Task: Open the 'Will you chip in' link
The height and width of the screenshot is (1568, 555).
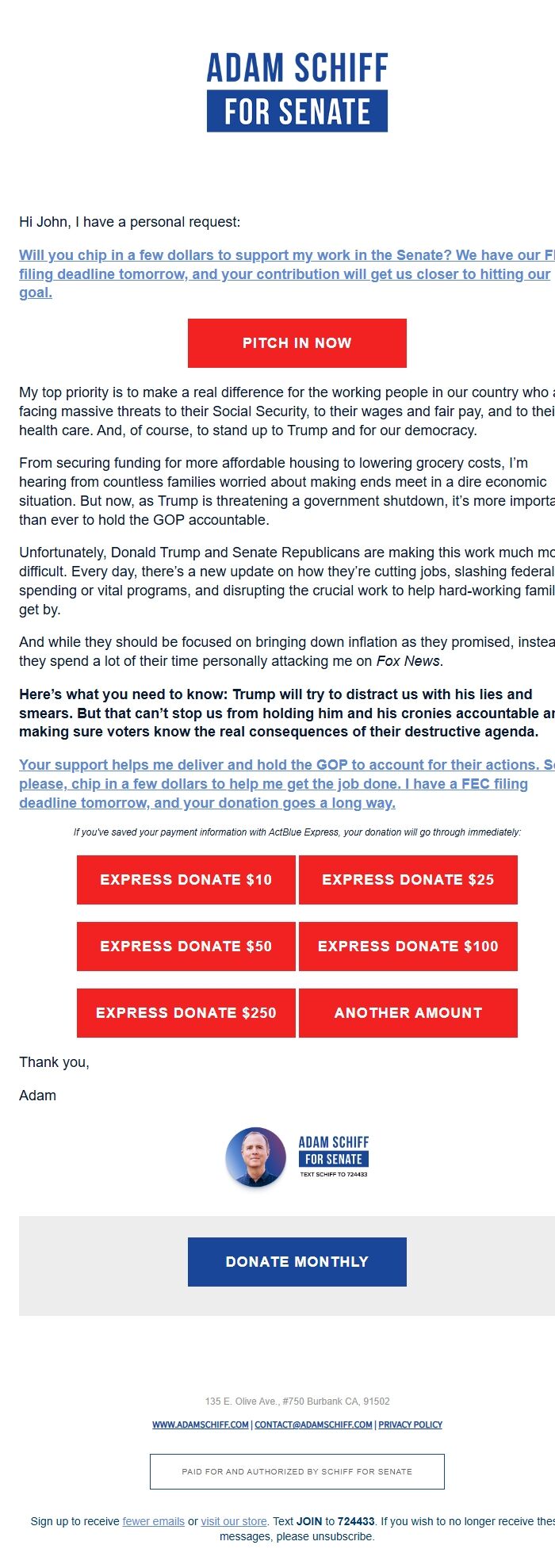Action: click(285, 273)
